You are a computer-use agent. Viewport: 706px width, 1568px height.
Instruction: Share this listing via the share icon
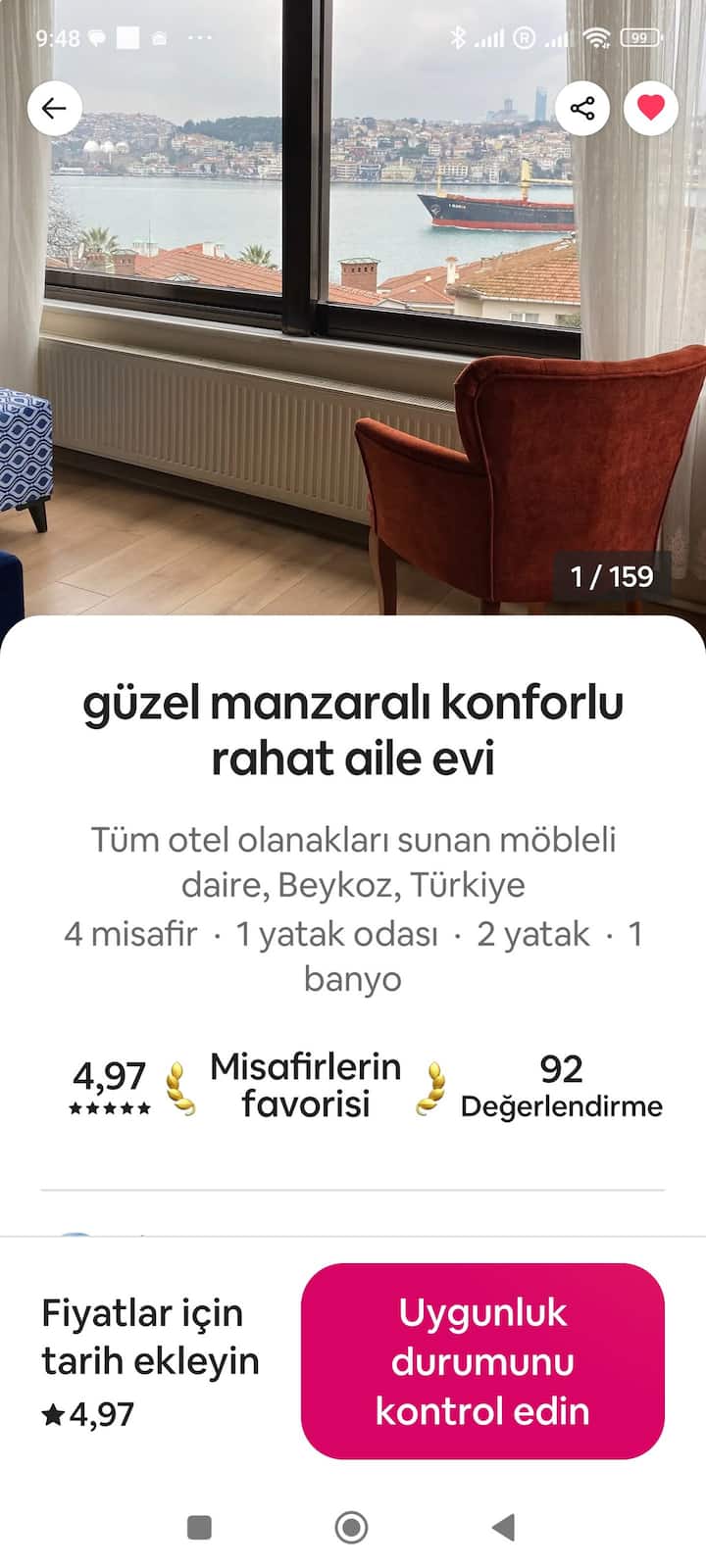click(x=583, y=110)
